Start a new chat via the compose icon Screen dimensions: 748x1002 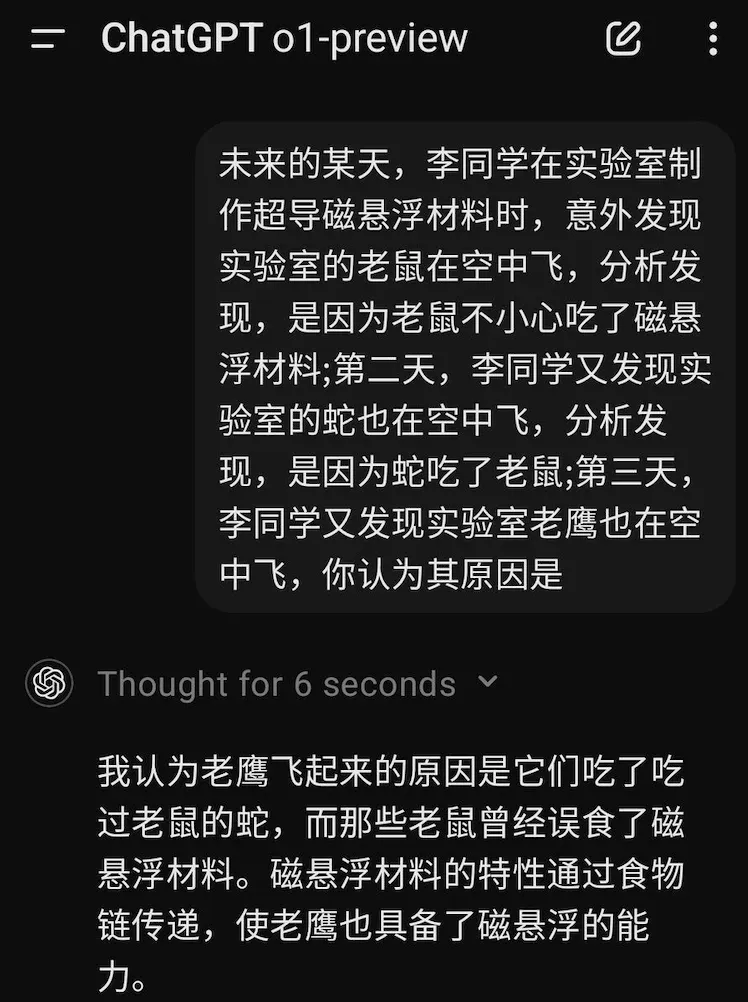pos(623,38)
